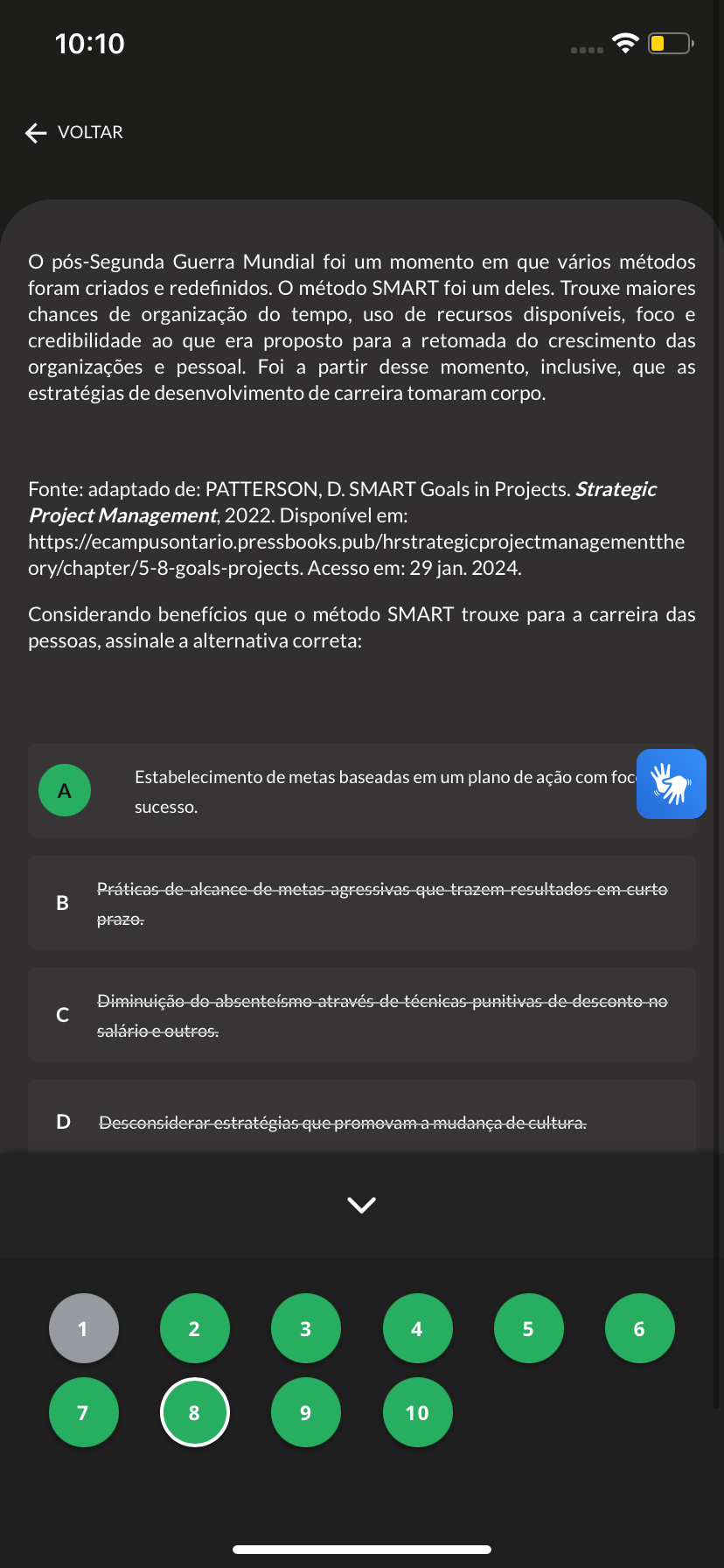This screenshot has width=724, height=1568.
Task: Choose answer B about metas agressivas
Action: coord(362,903)
